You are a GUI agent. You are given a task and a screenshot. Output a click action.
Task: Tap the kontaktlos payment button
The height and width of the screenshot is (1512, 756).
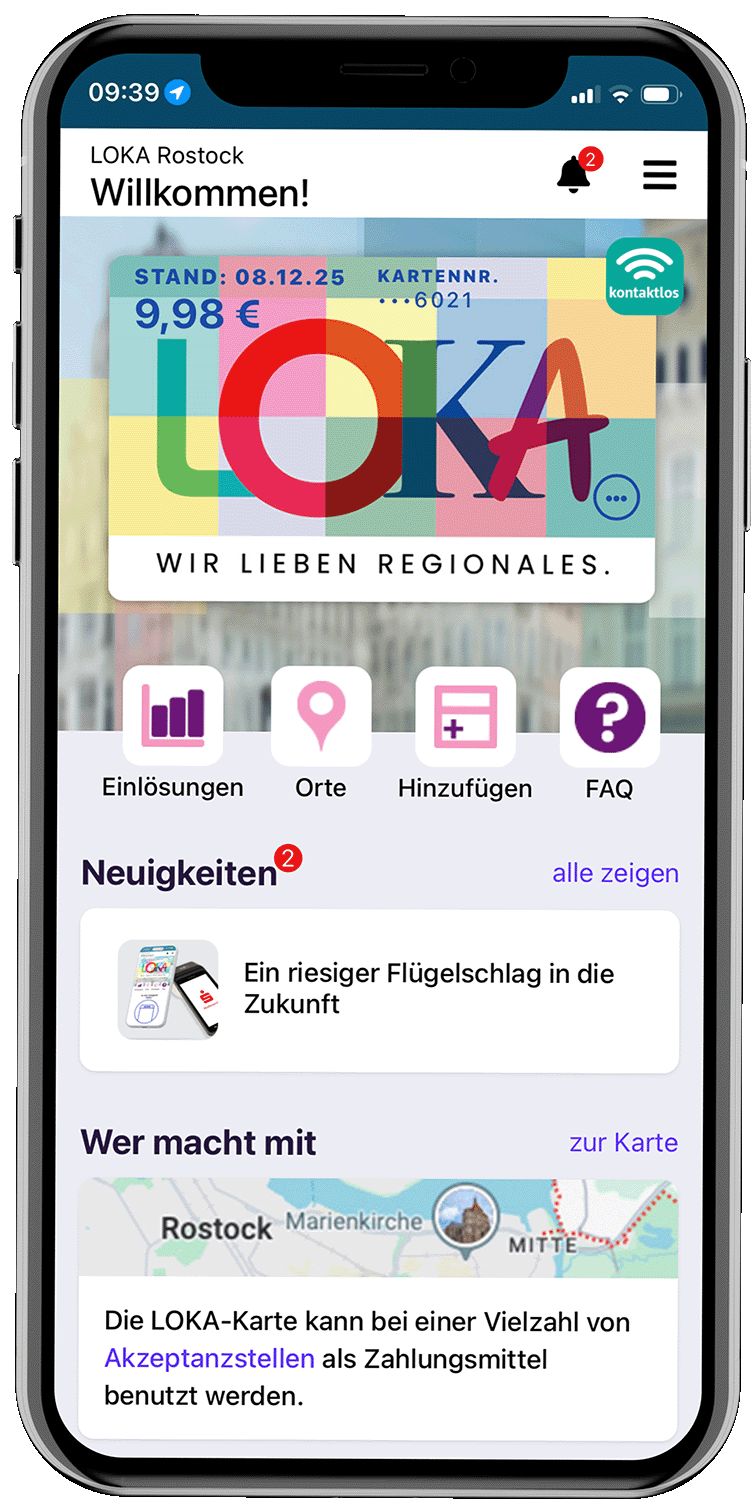644,277
